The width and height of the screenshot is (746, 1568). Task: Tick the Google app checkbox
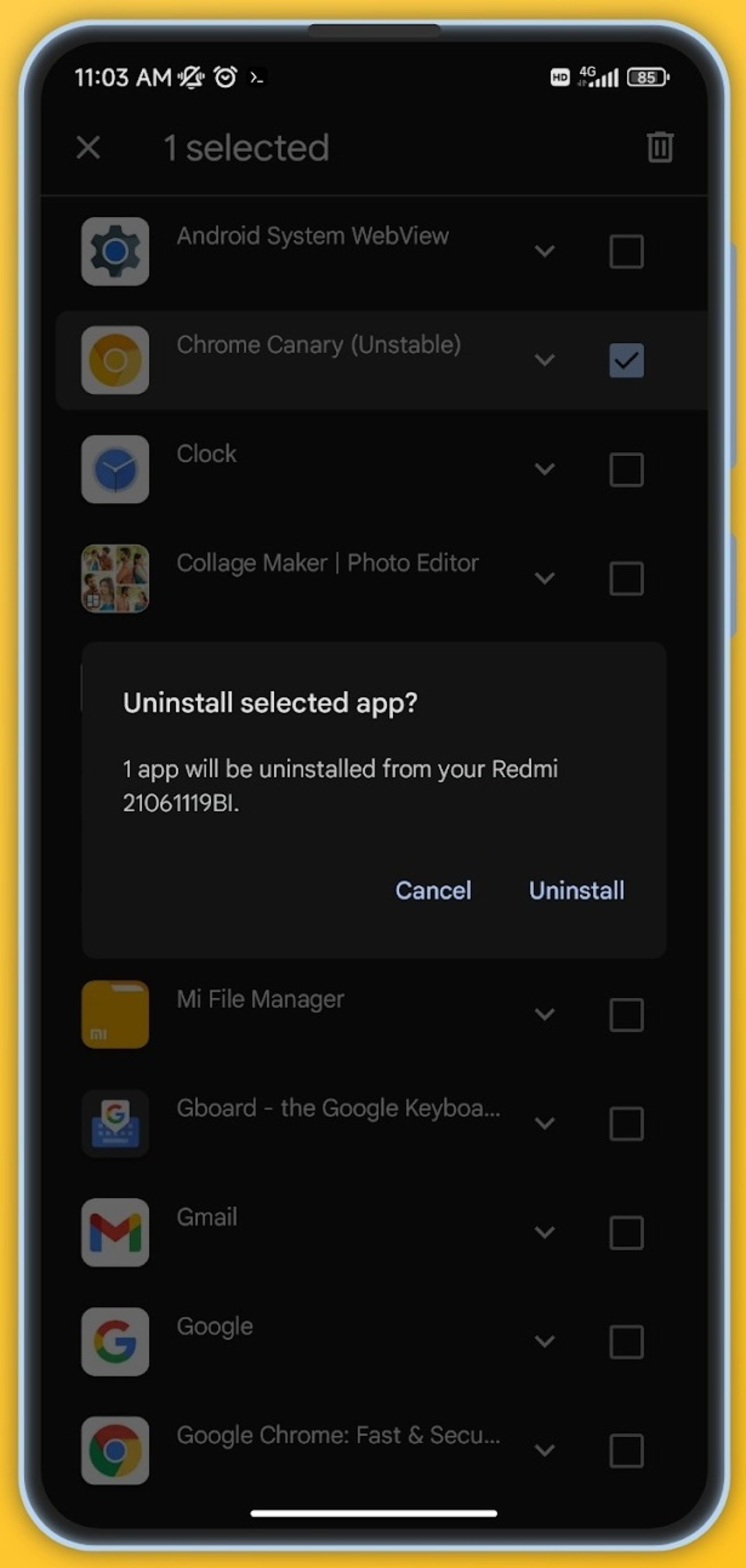click(x=626, y=1342)
